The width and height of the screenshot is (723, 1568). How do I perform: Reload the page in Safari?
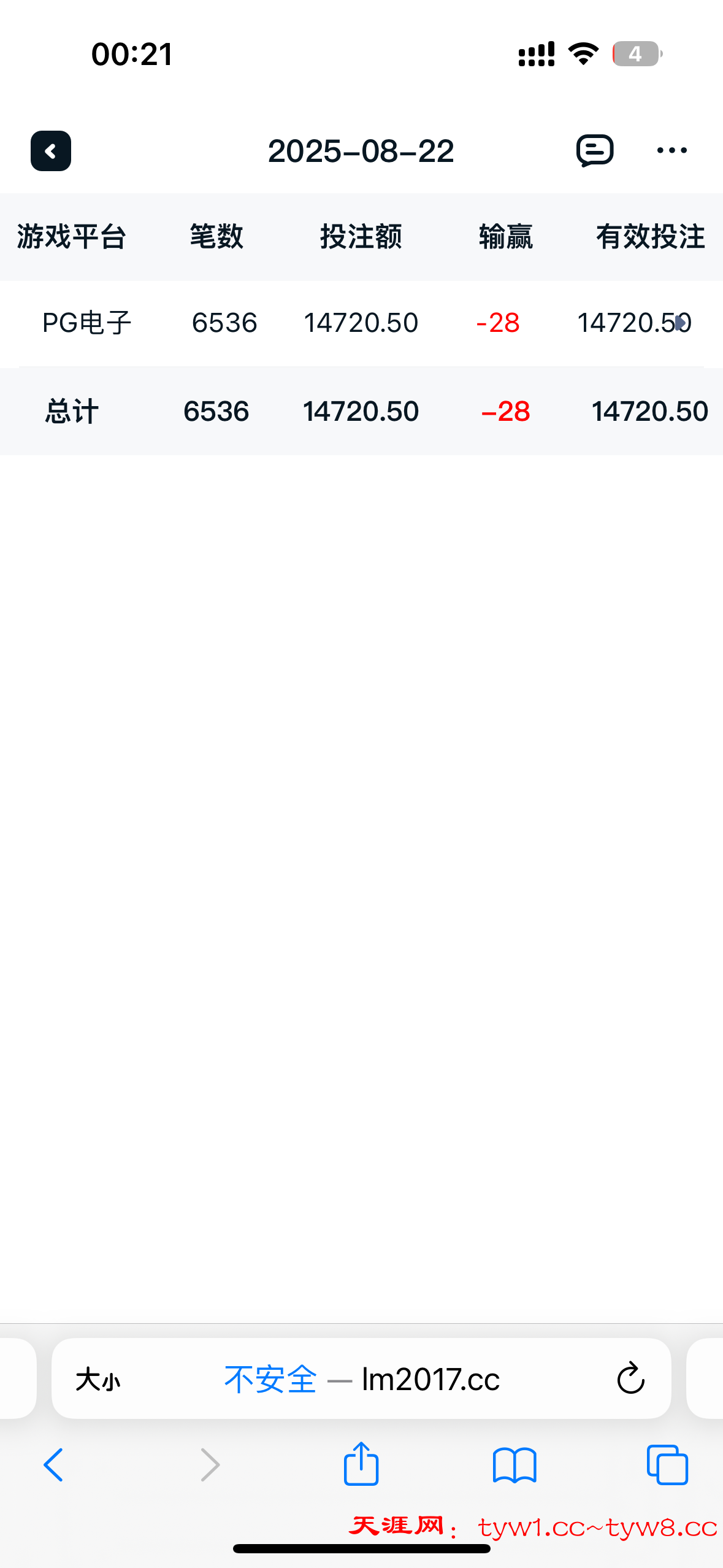630,1379
